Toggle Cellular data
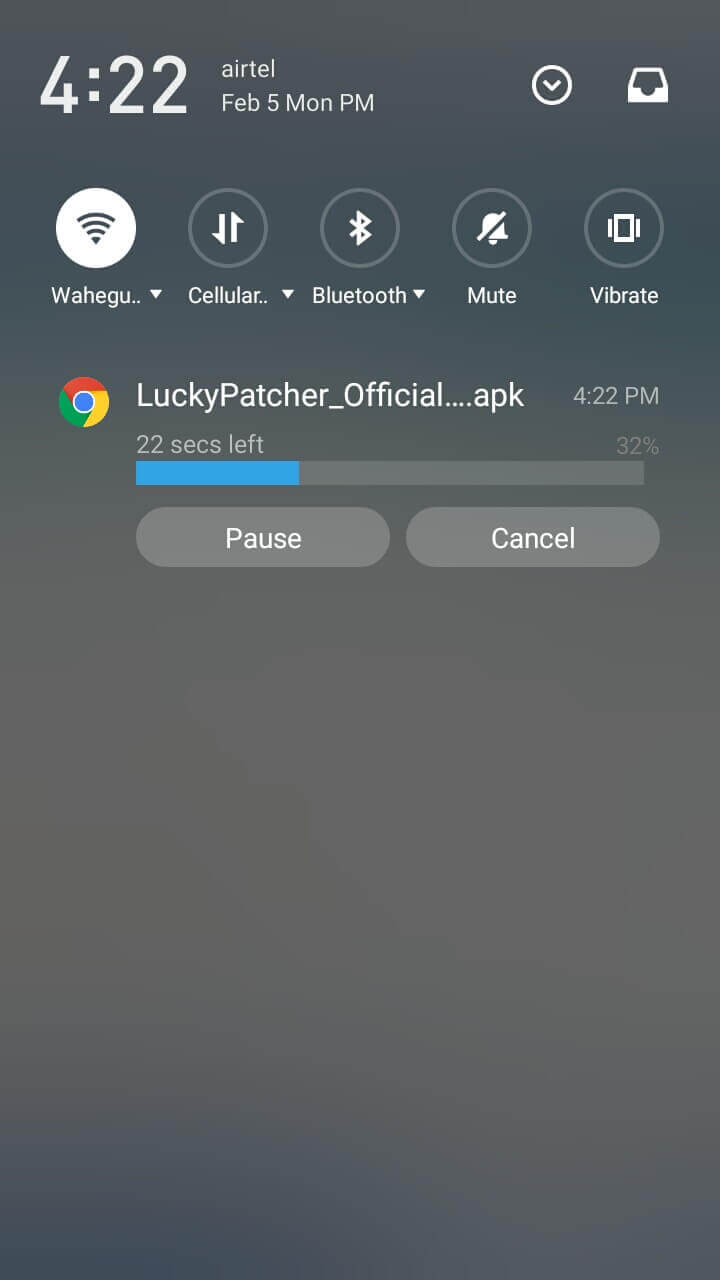Screen dimensions: 720x1280 pos(228,228)
